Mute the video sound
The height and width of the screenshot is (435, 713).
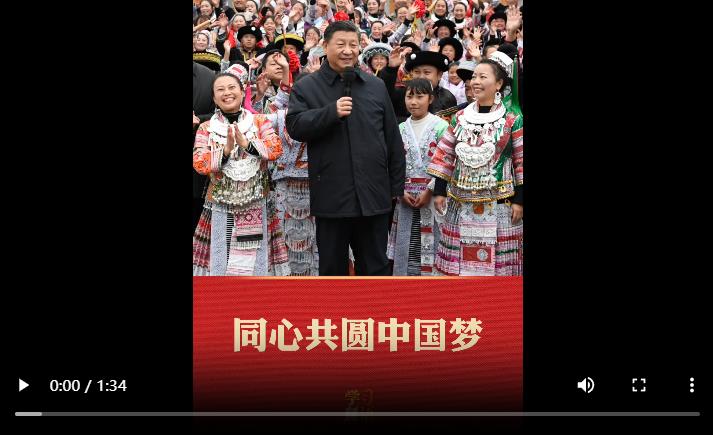tap(586, 385)
